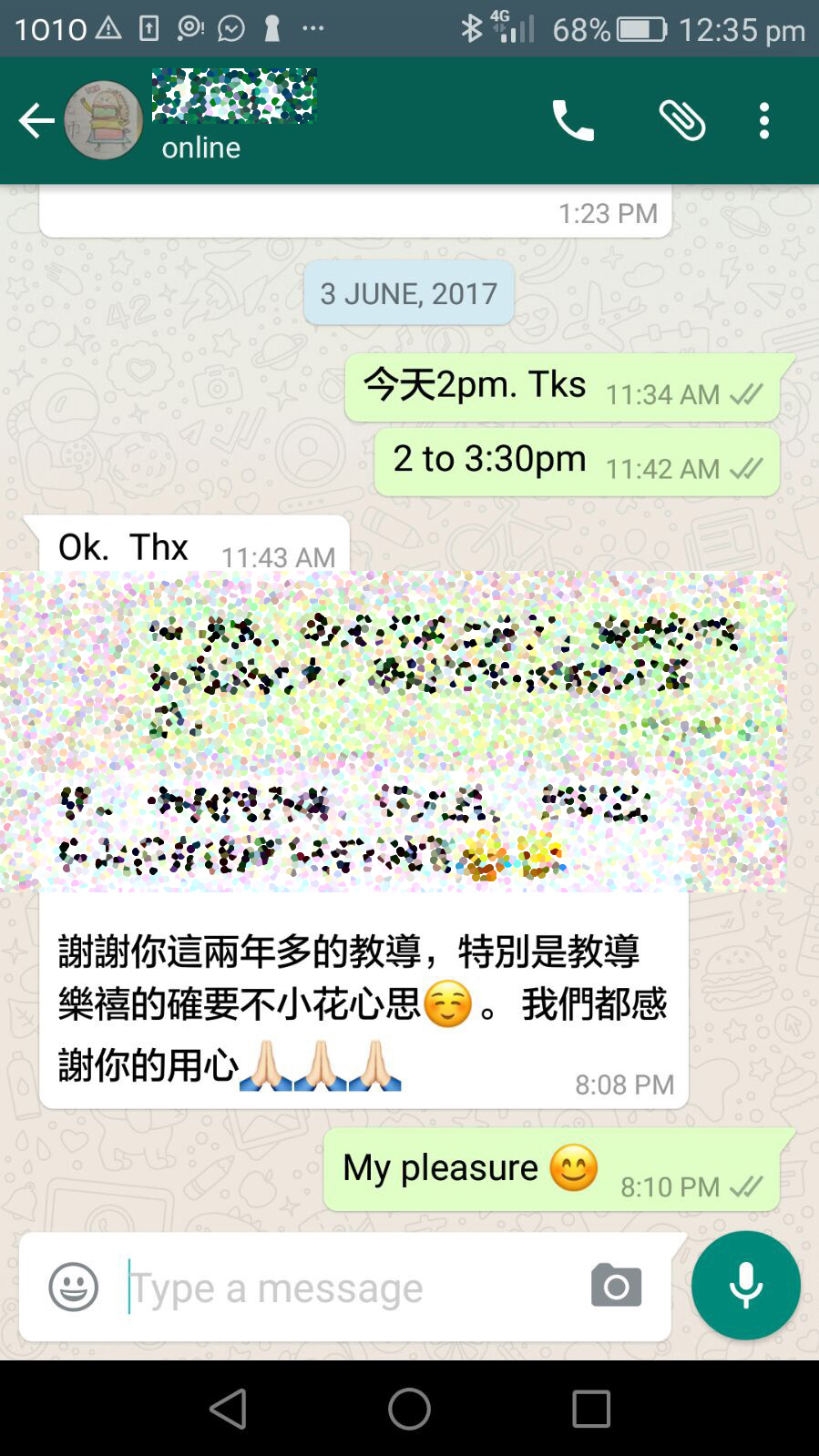Open the overflow menu
Image resolution: width=819 pixels, height=1456 pixels.
(x=763, y=120)
